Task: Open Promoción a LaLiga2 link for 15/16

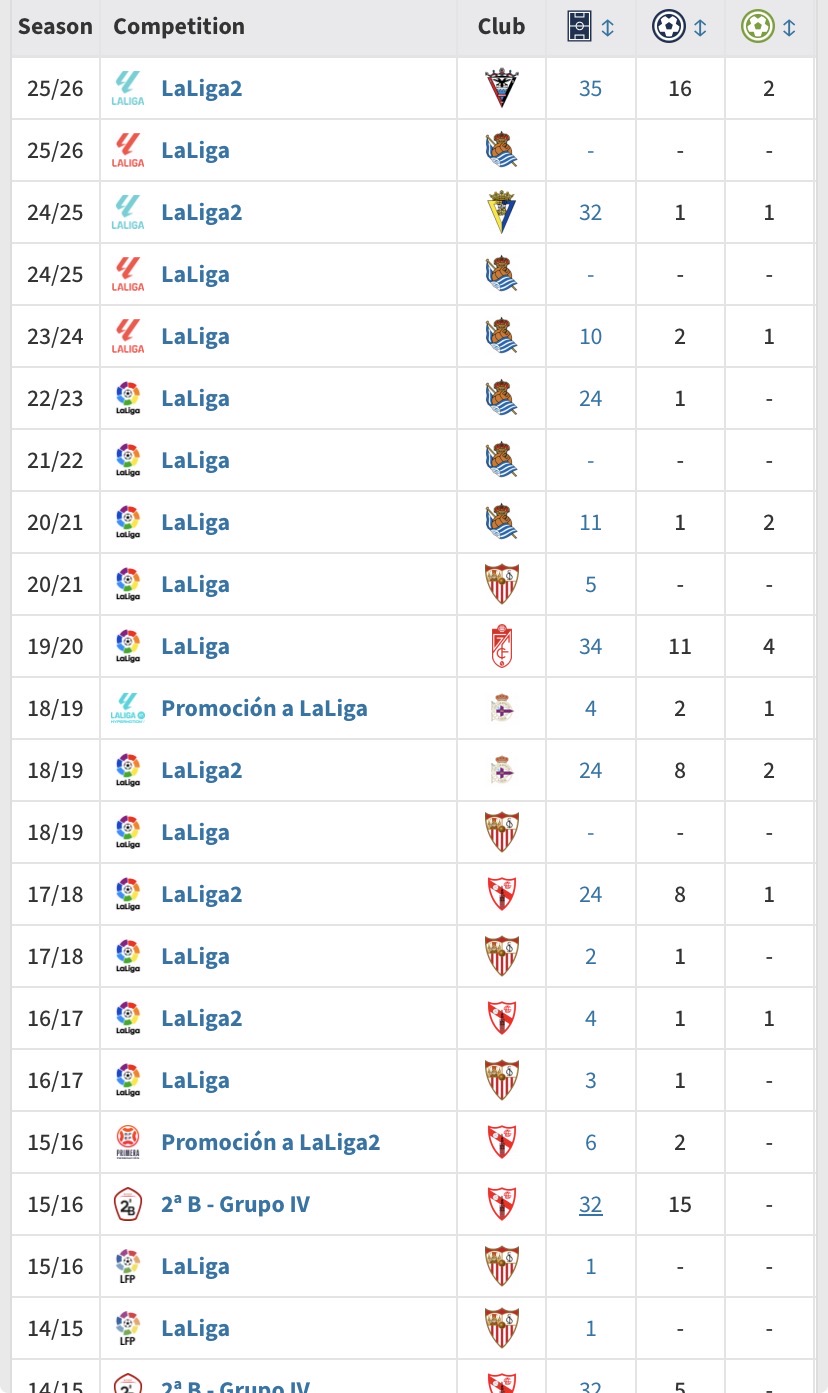Action: point(270,1143)
